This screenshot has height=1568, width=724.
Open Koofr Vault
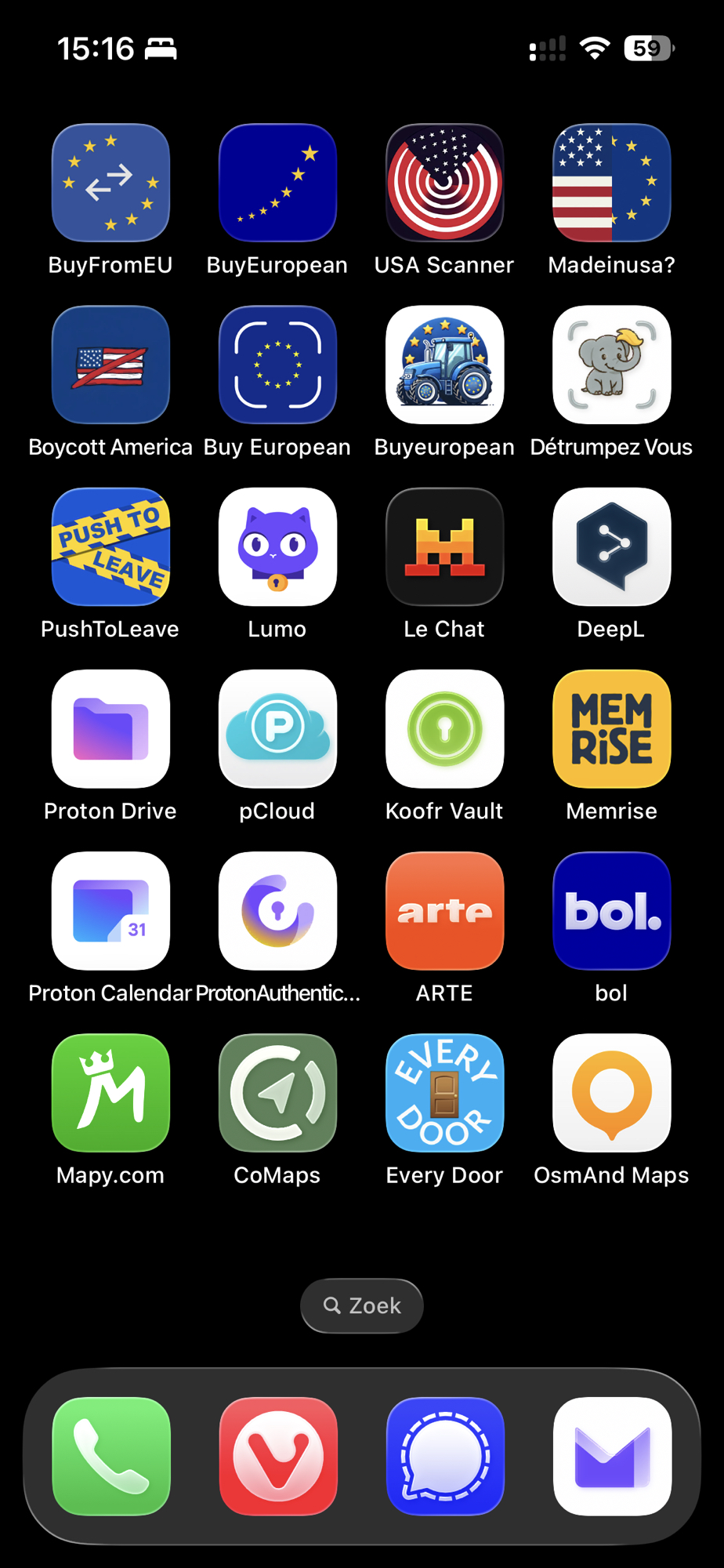pyautogui.click(x=444, y=728)
